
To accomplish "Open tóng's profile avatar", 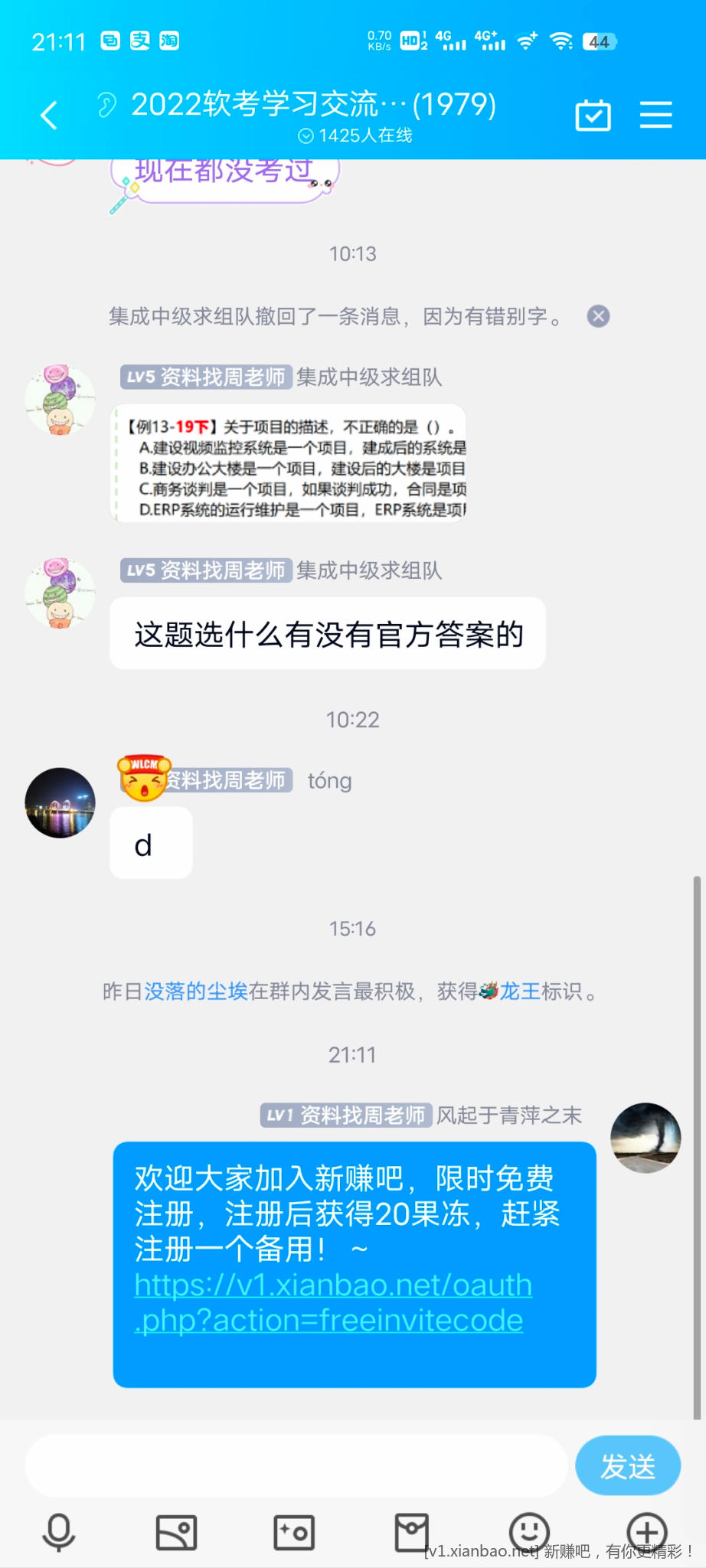I will [60, 802].
